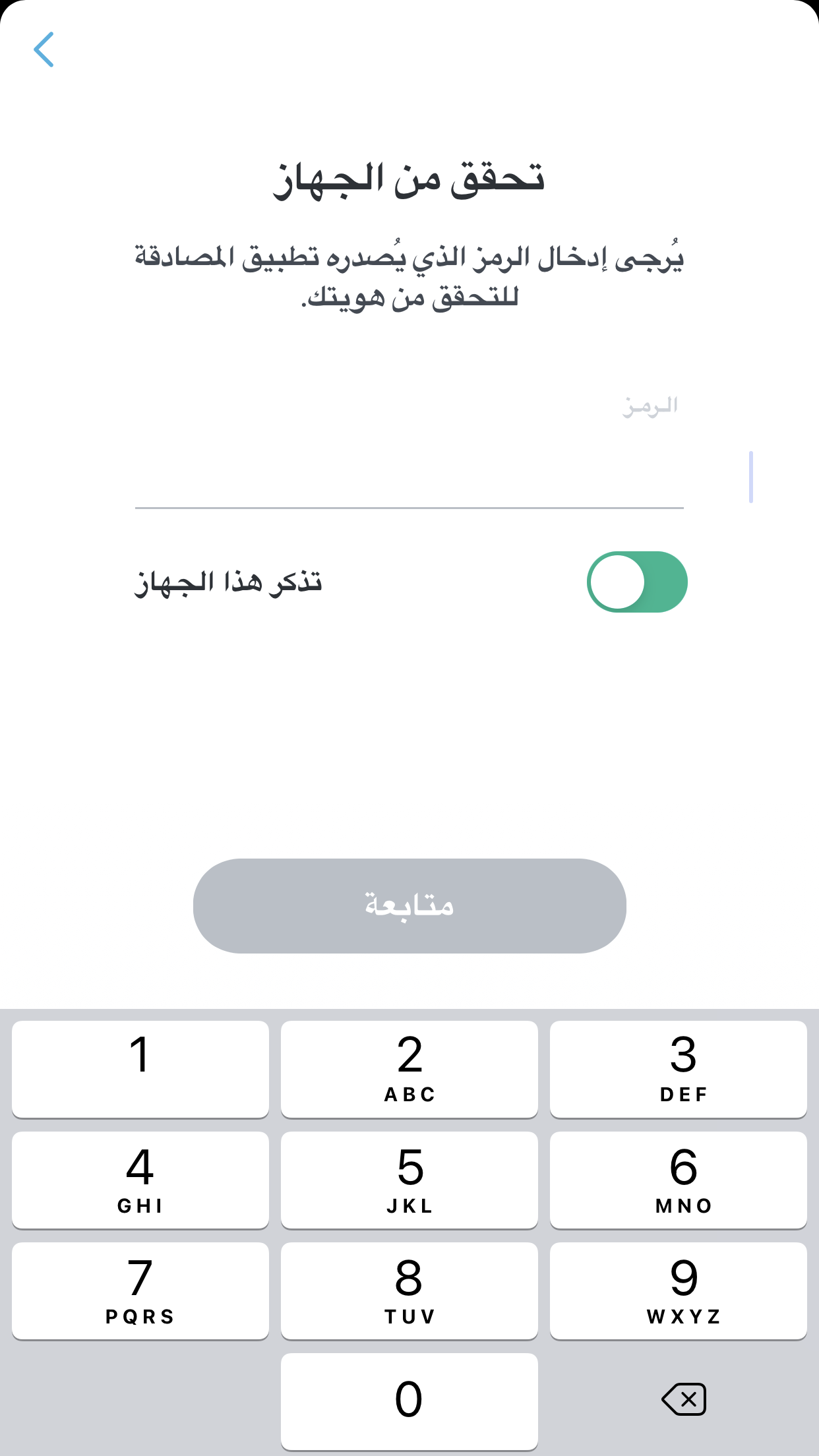Tap the متابعة continue button
Viewport: 819px width, 1456px height.
pos(409,905)
